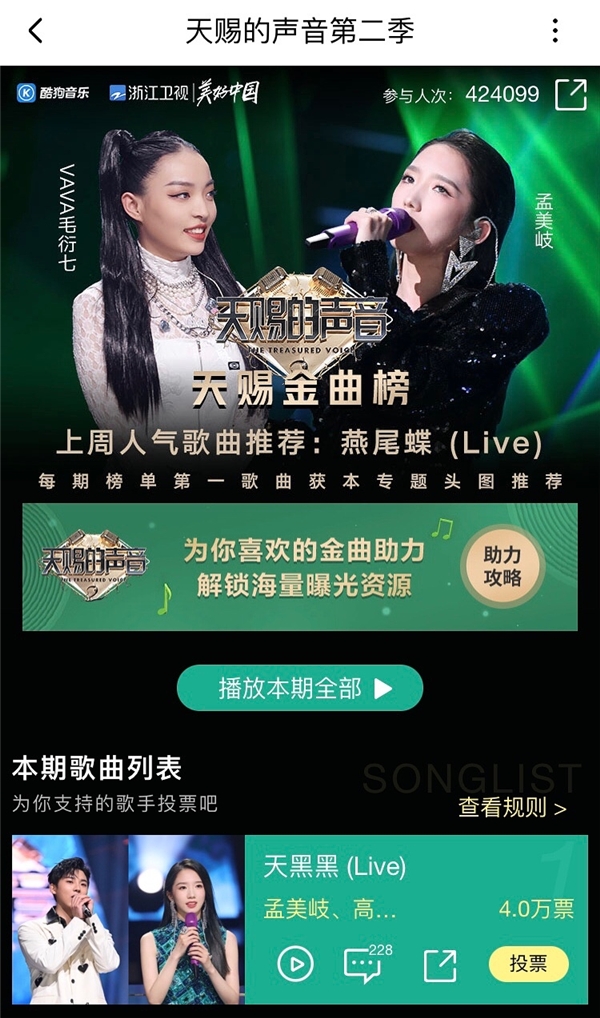Open the 查看规则 link
Image resolution: width=600 pixels, height=1018 pixels.
click(x=512, y=808)
